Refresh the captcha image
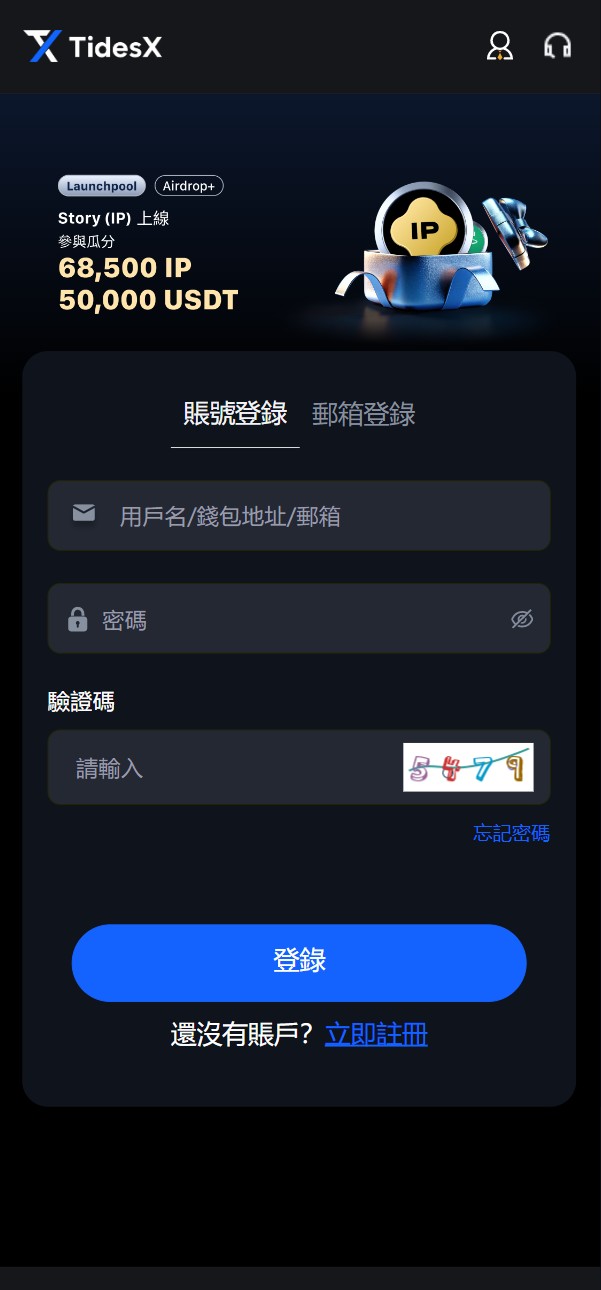601x1290 pixels. point(468,768)
